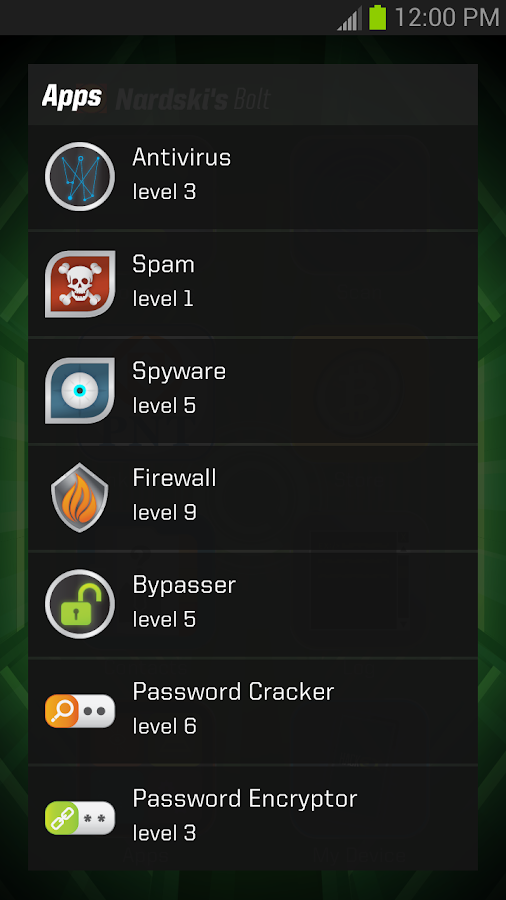Select the Spam level 1 app
The image size is (506, 900).
click(253, 284)
